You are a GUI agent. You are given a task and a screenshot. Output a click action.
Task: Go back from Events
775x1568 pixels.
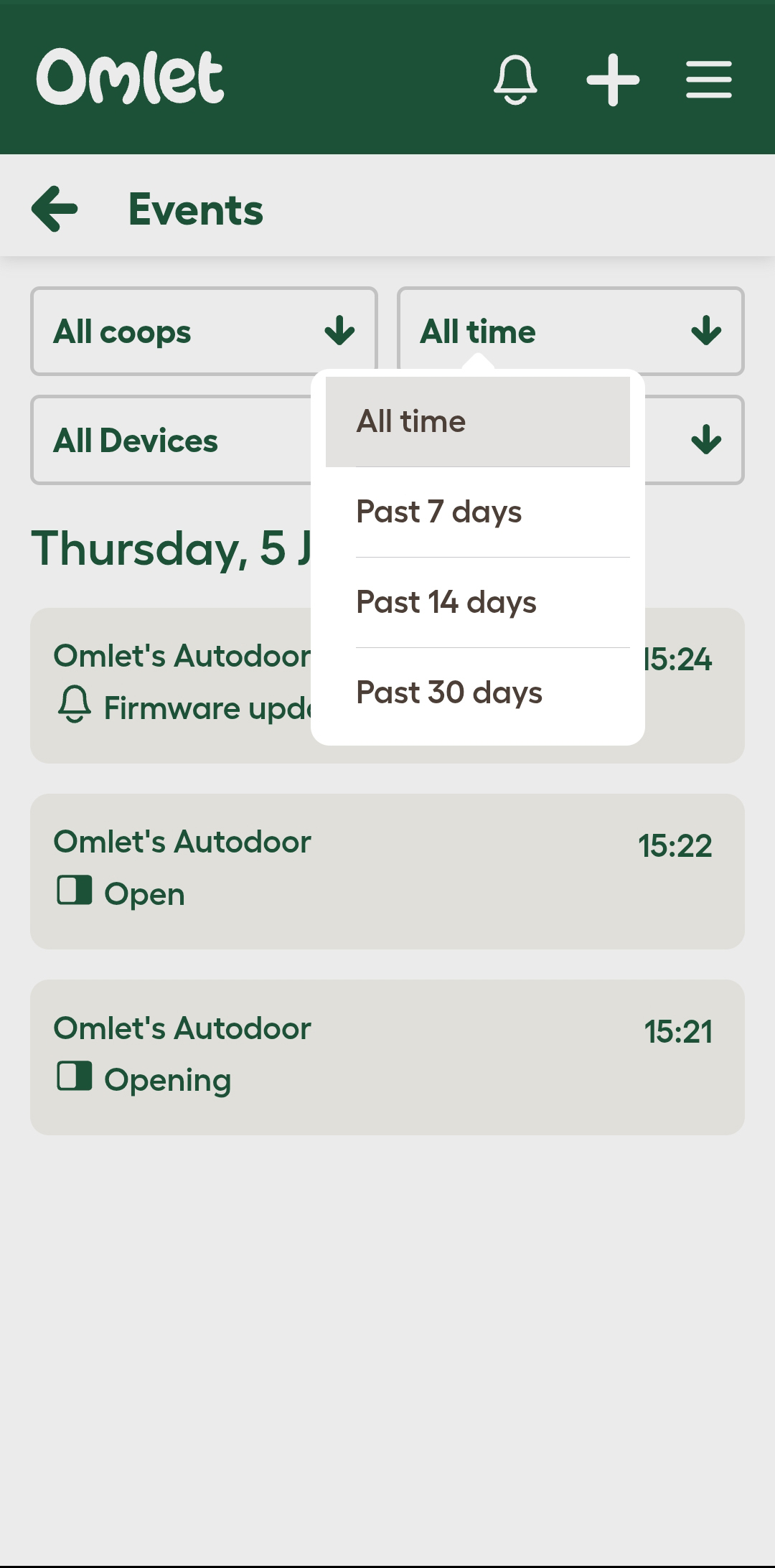tap(55, 209)
